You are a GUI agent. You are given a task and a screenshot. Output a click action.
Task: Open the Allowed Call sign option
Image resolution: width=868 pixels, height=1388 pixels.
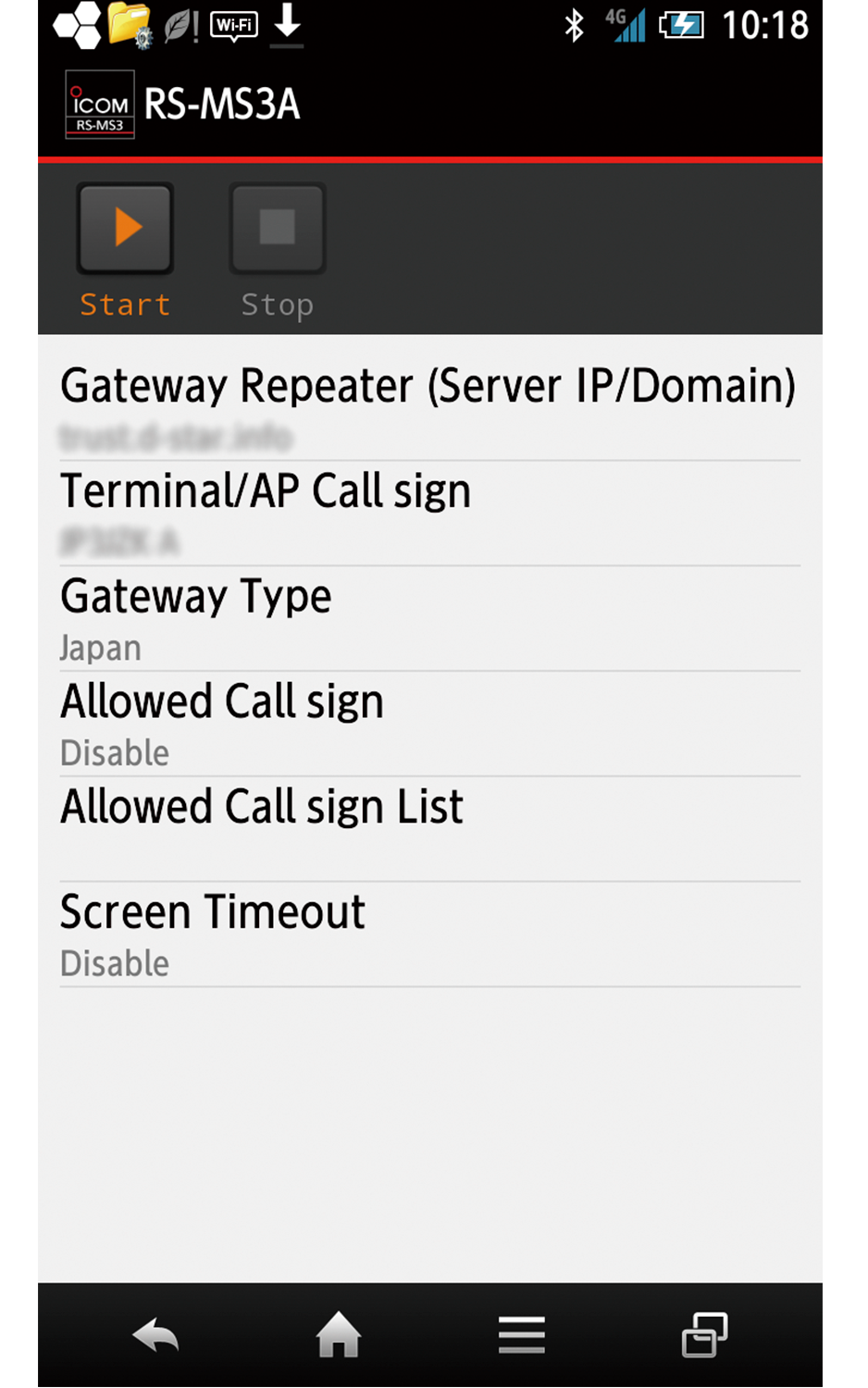428,724
